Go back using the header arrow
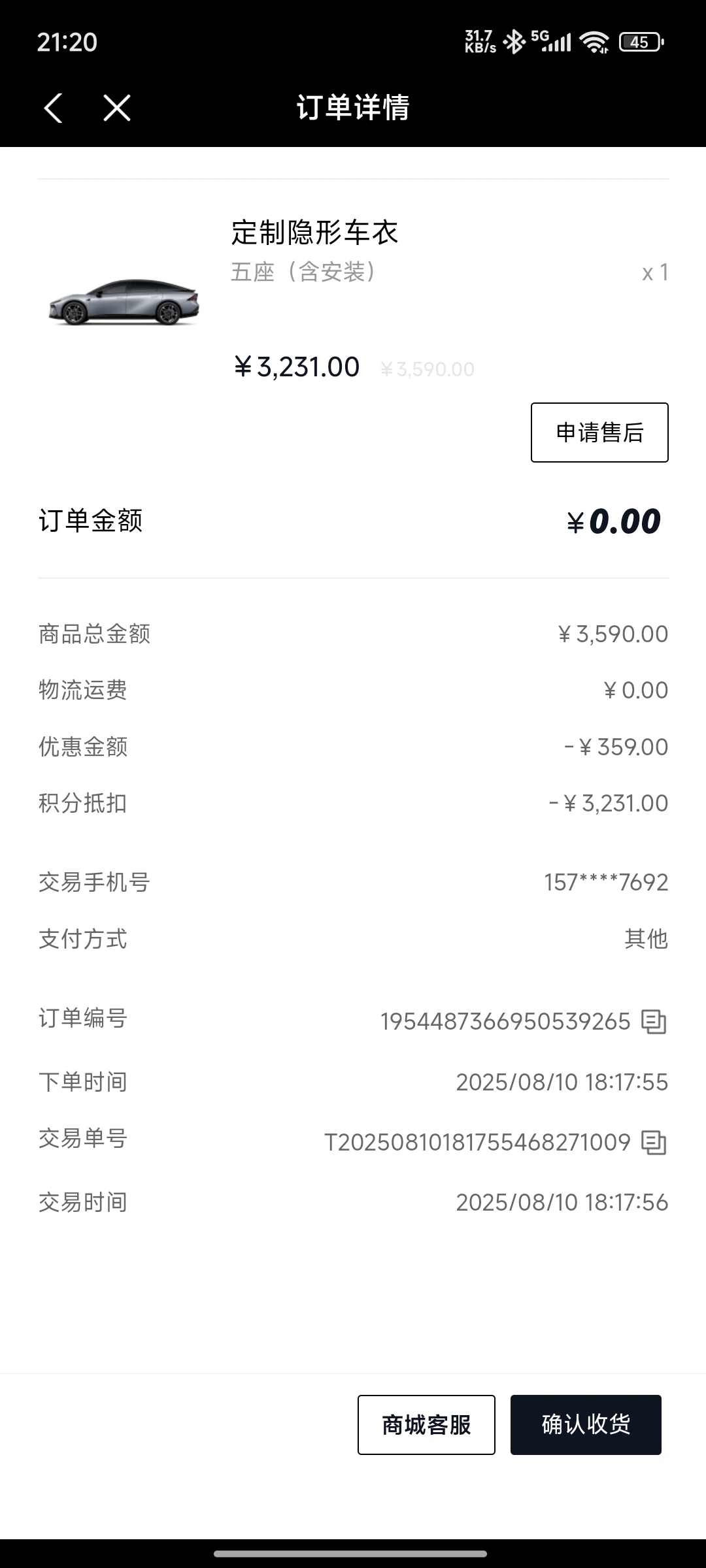This screenshot has width=706, height=1568. 54,108
